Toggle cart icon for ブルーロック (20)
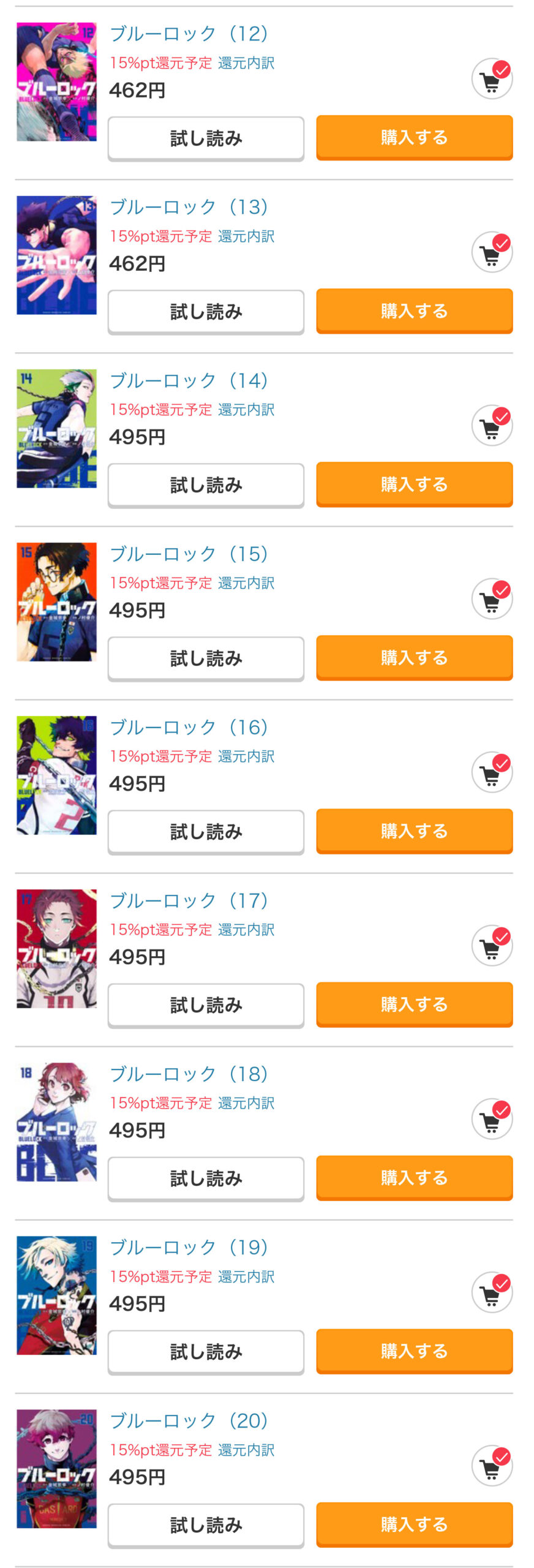This screenshot has width=534, height=1568. [x=491, y=1466]
